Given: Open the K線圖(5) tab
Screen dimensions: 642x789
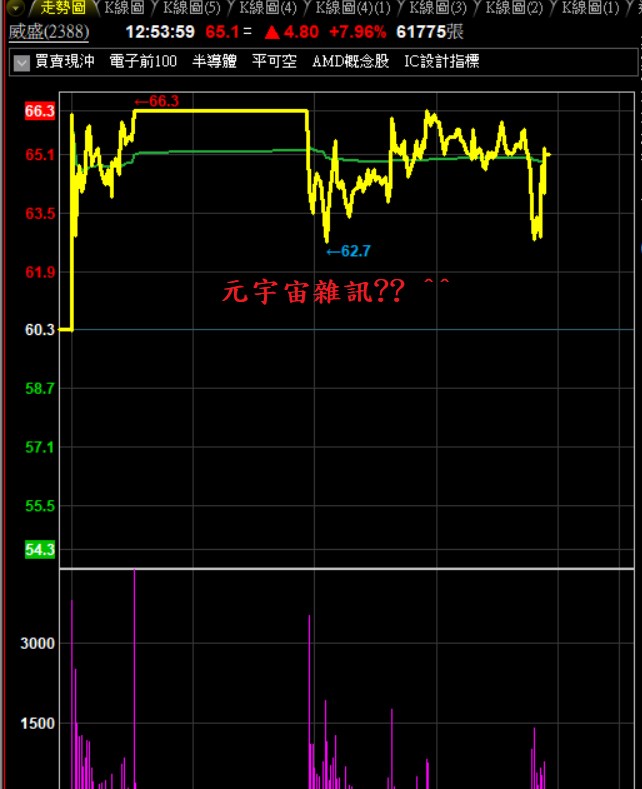Looking at the screenshot, I should (191, 8).
